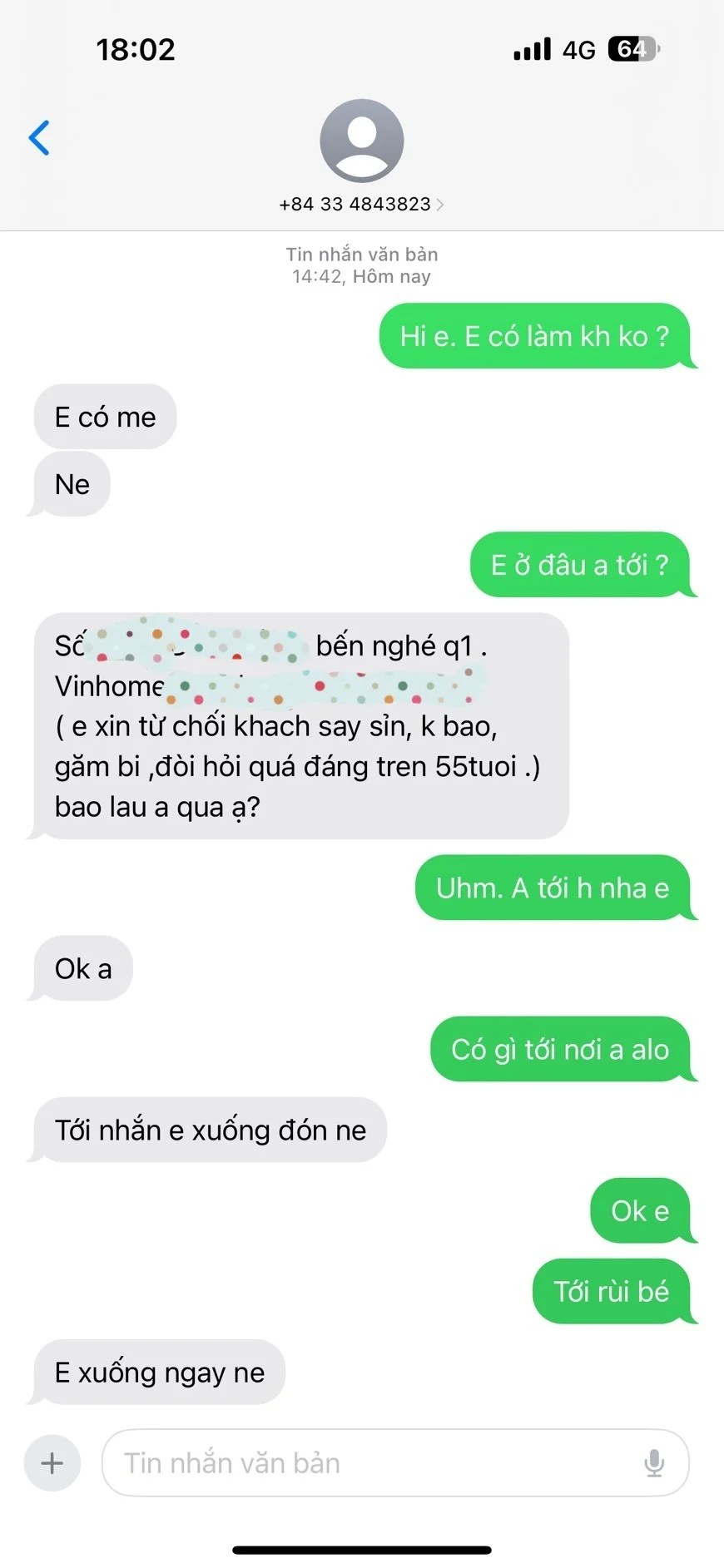Open the plus attachments menu
Screen dimensions: 724x1568
click(52, 1462)
